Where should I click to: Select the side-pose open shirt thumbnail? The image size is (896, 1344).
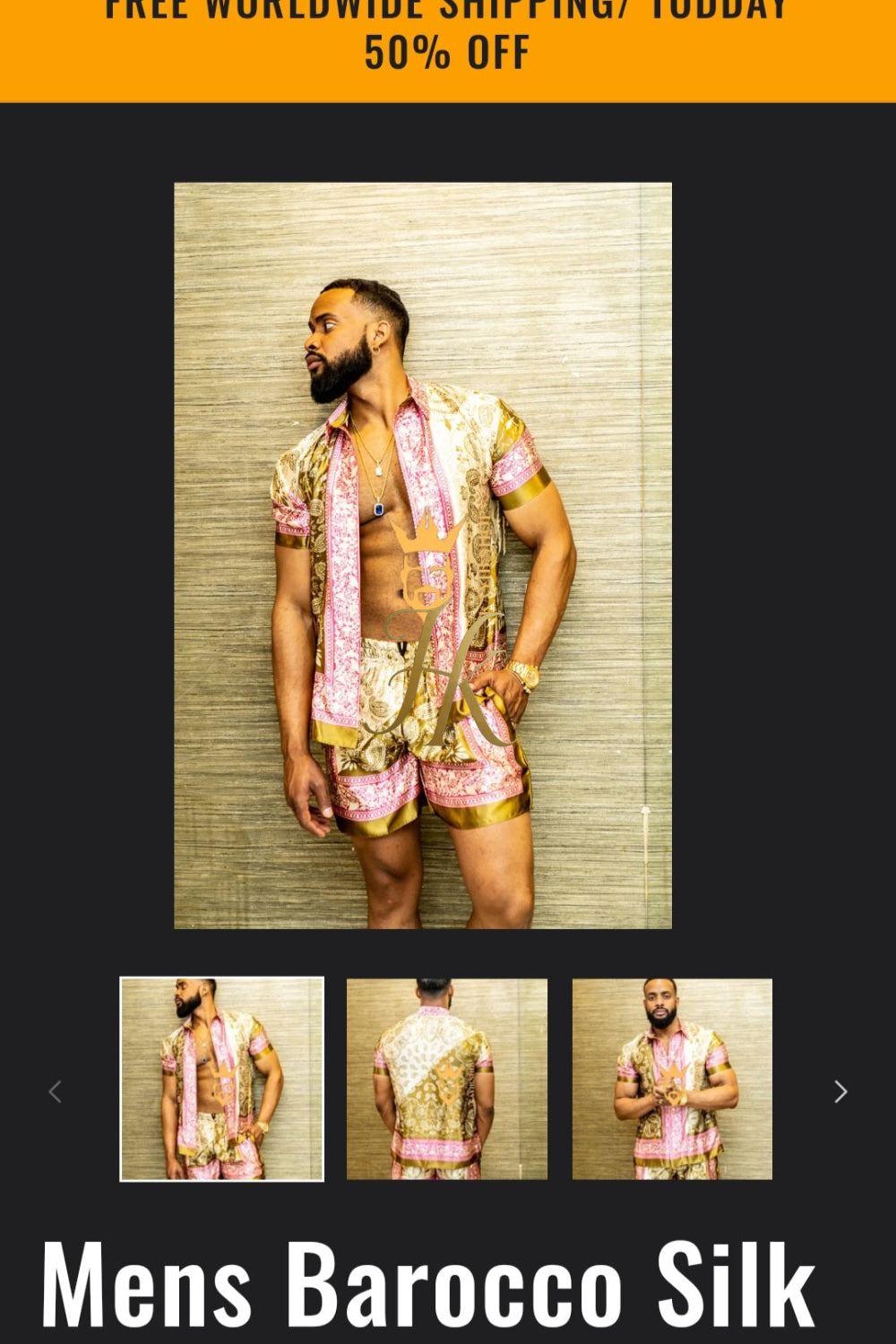(x=222, y=1079)
